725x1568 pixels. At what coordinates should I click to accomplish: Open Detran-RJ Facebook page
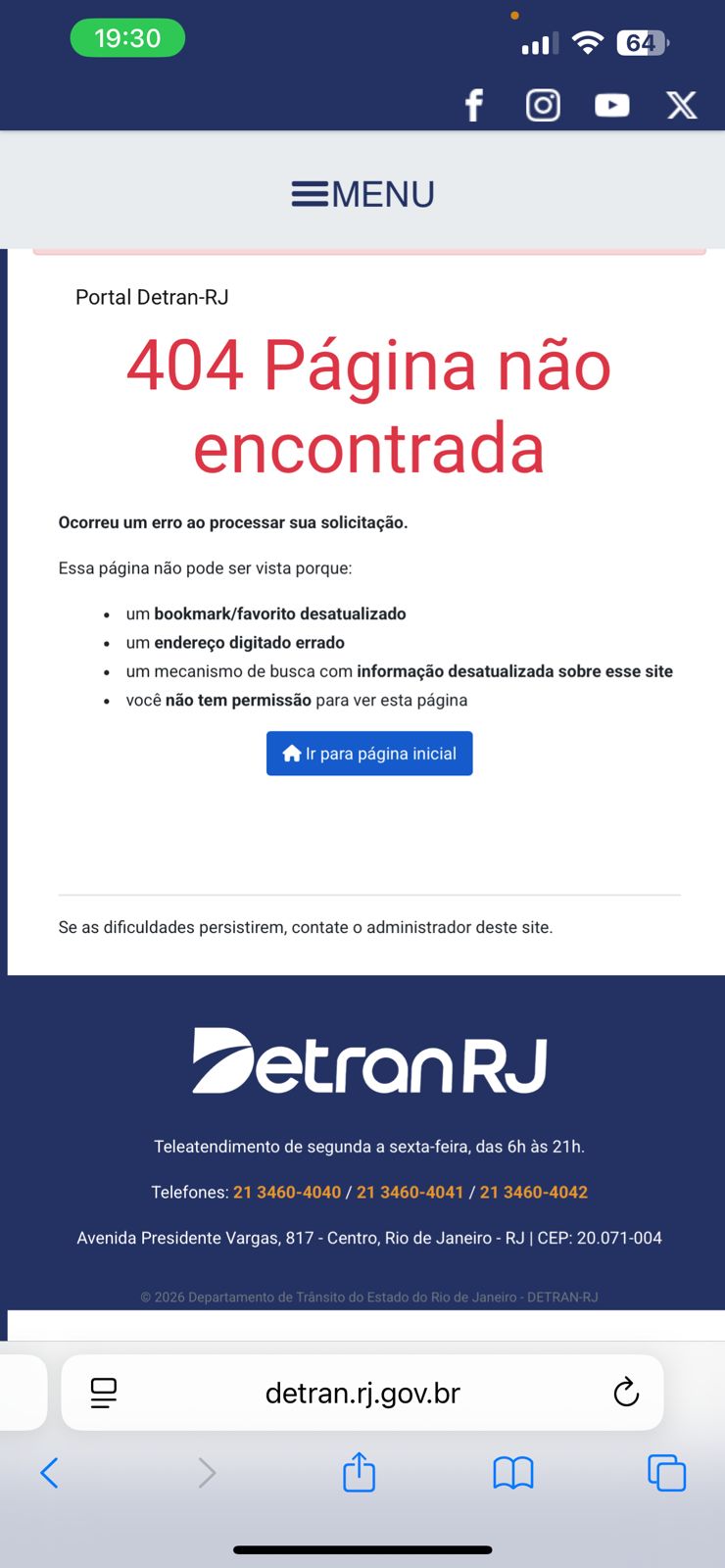click(474, 105)
